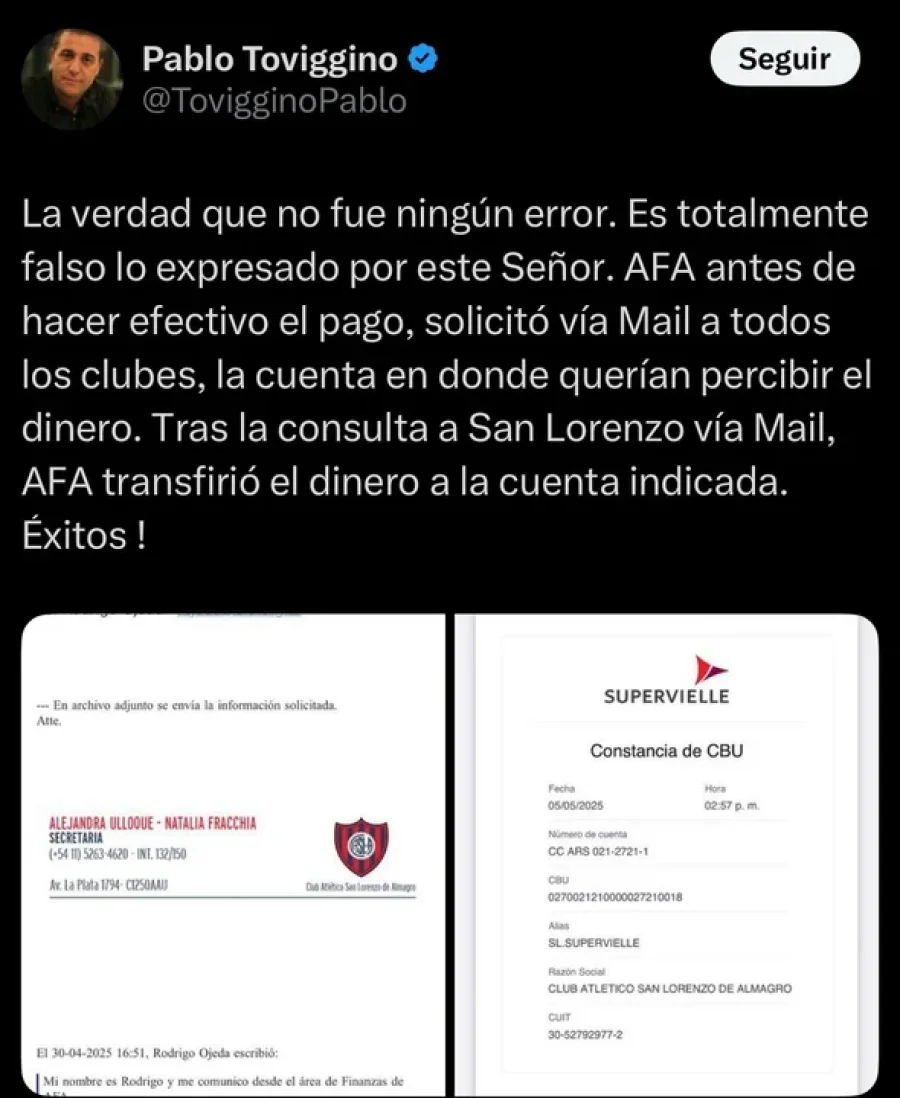Open the Supervielle CBU certificate image
Viewport: 900px width, 1098px height.
tap(668, 855)
